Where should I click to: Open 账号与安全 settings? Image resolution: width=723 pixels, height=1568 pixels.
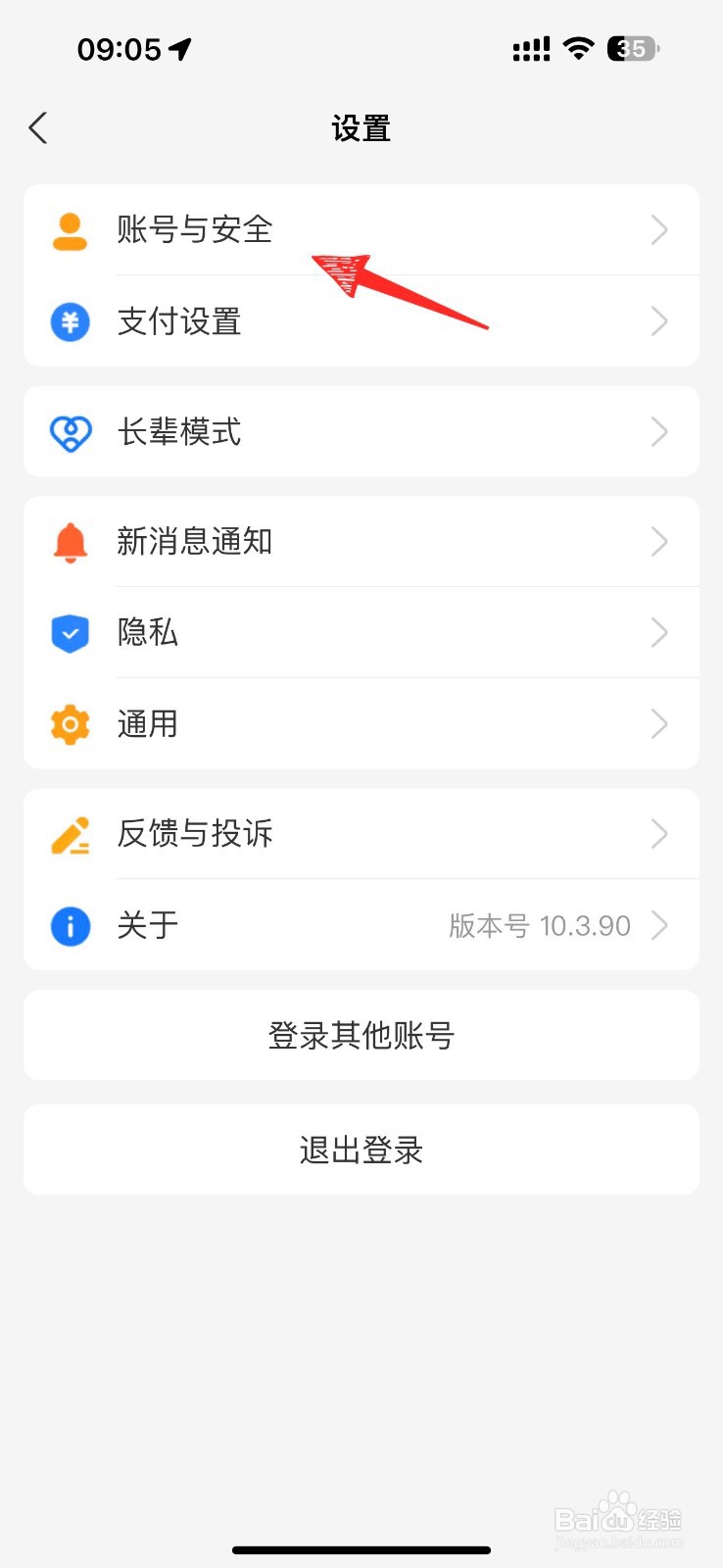[361, 230]
